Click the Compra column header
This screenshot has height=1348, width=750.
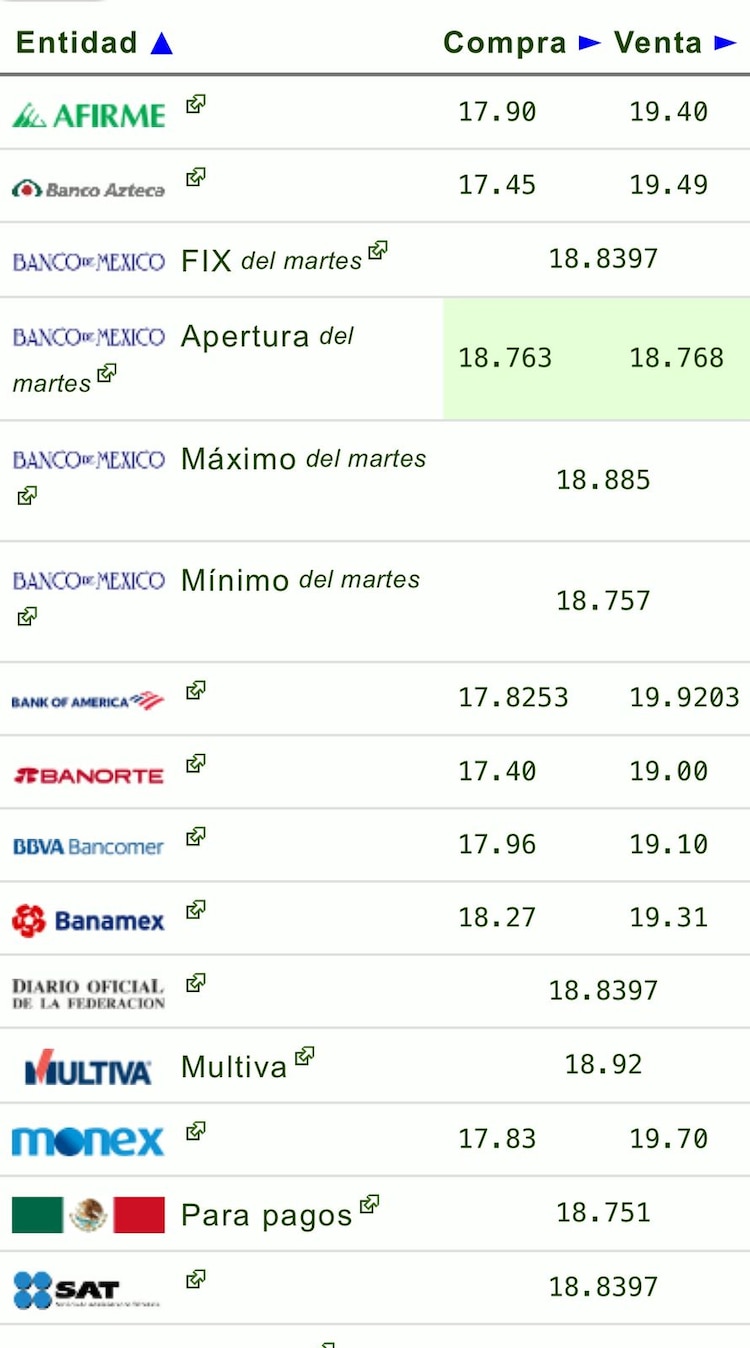(x=506, y=42)
